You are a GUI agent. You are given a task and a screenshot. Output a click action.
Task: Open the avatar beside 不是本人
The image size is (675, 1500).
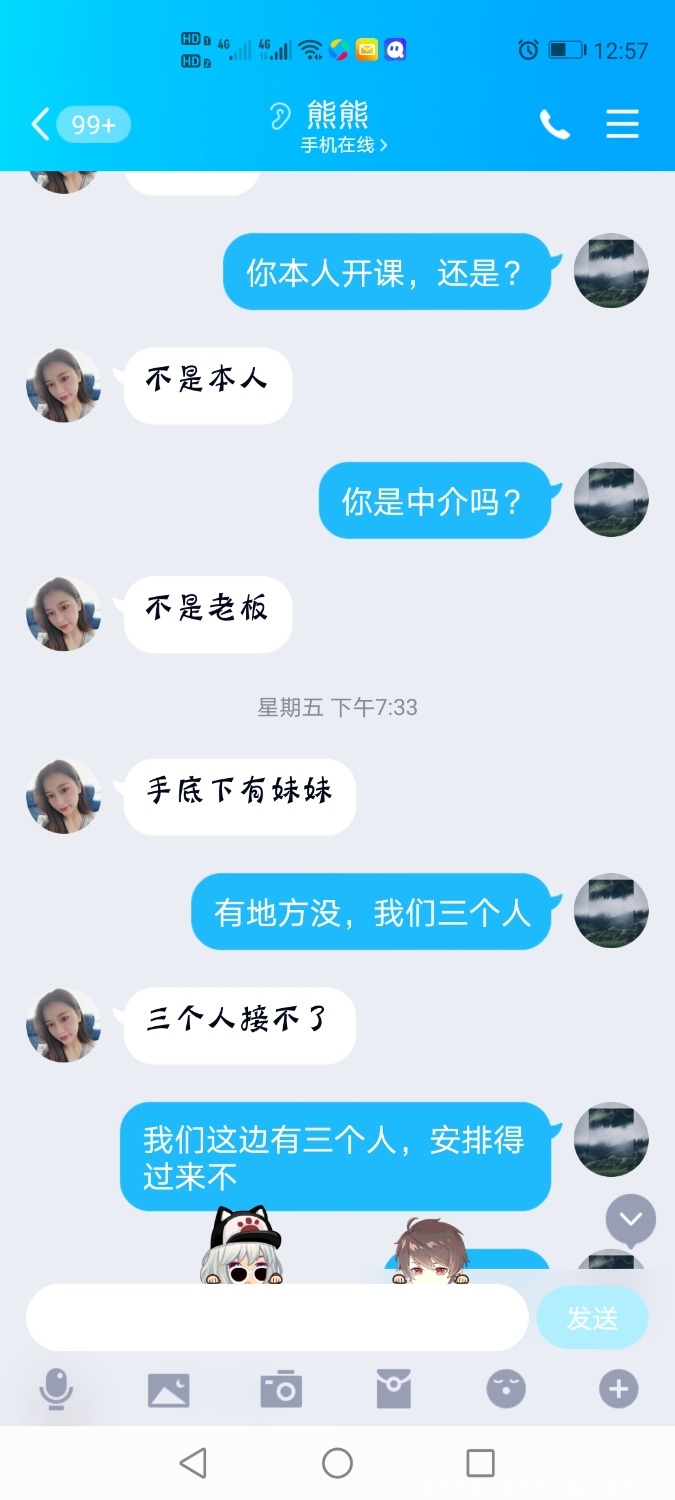[63, 385]
